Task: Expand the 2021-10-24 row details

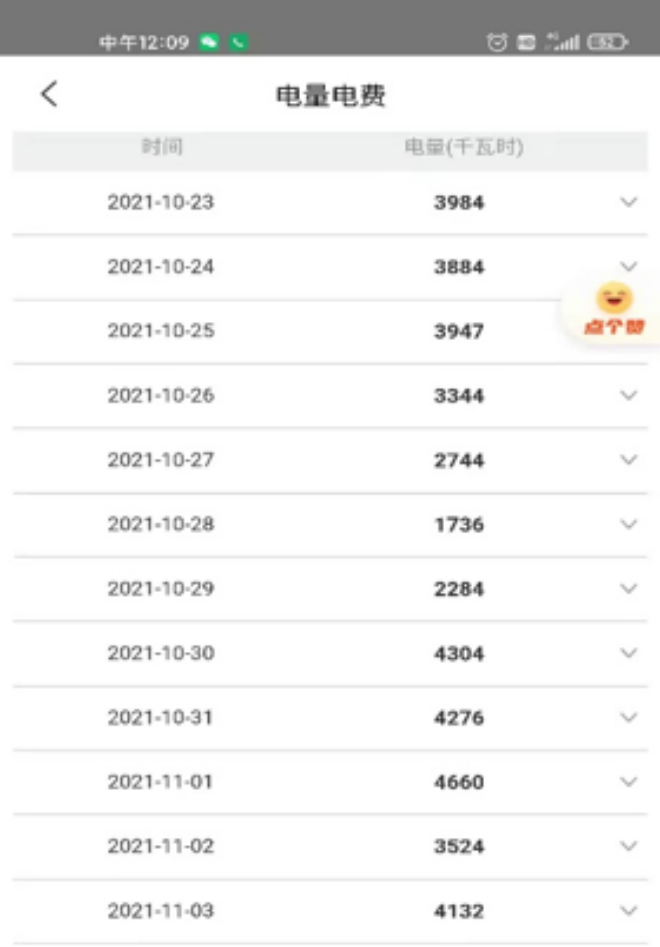Action: 628,266
